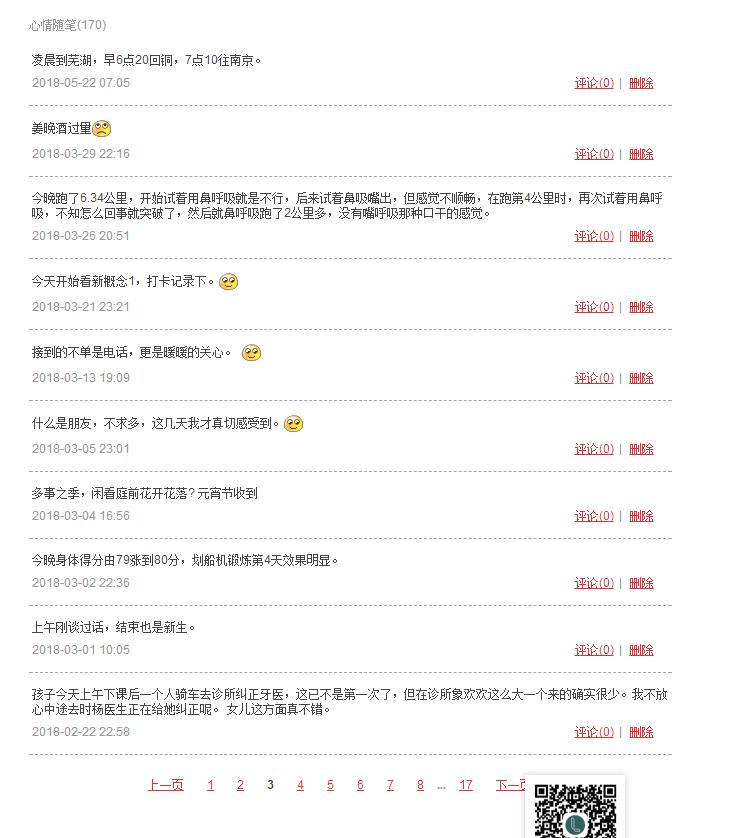
Task: Delete the 2018-05-22 07:05 post
Action: (641, 83)
